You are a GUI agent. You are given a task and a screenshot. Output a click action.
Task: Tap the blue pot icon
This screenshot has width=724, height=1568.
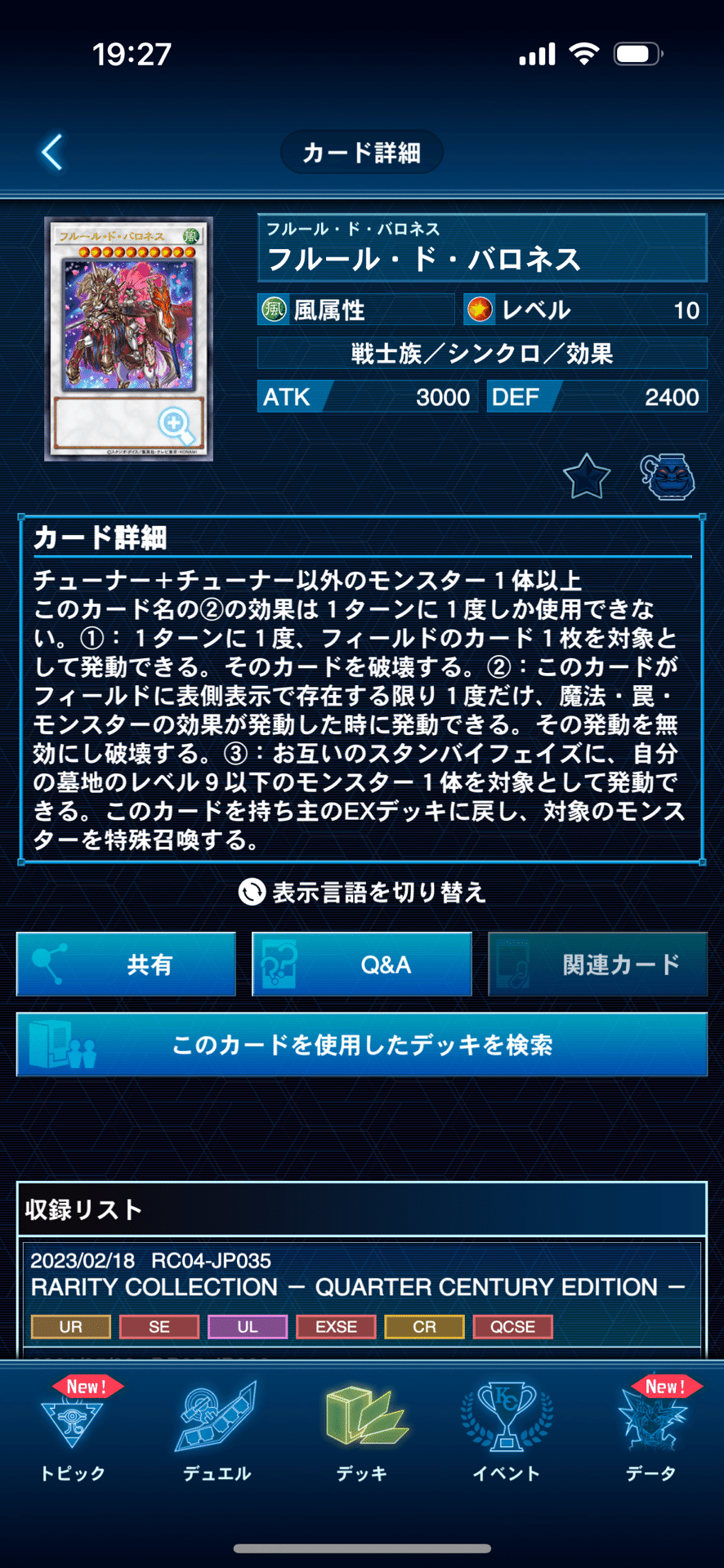click(667, 477)
